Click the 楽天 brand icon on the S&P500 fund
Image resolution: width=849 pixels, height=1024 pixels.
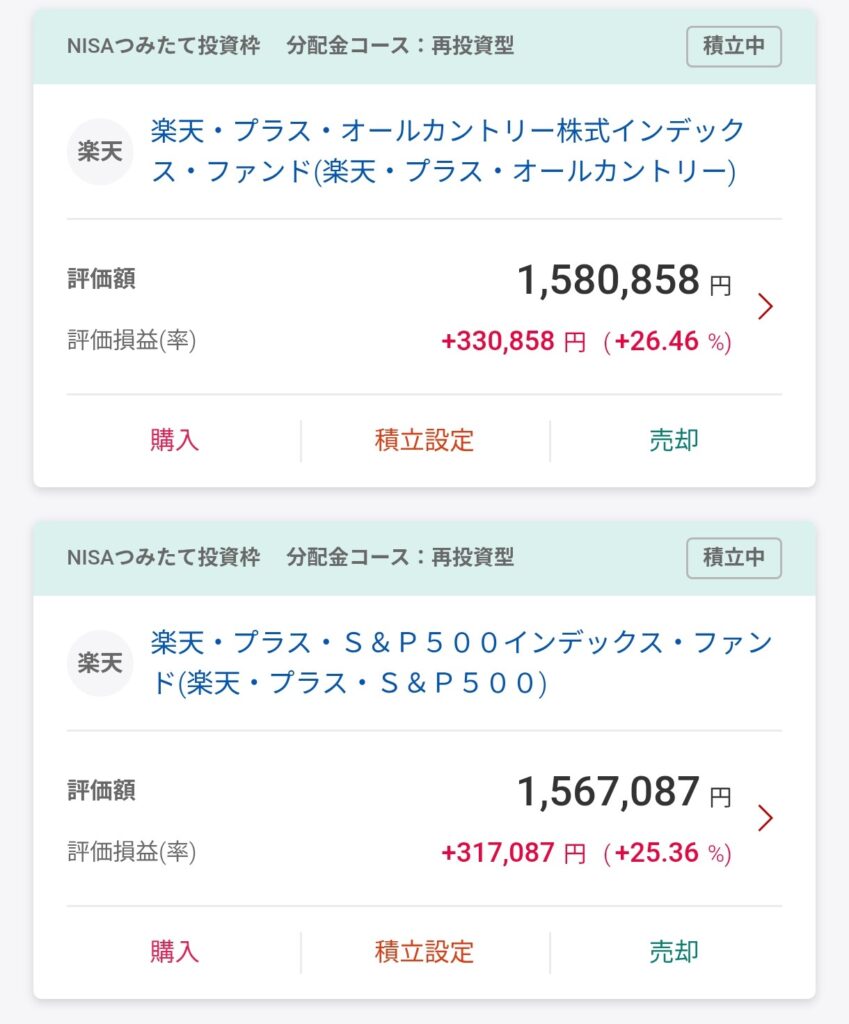point(99,662)
